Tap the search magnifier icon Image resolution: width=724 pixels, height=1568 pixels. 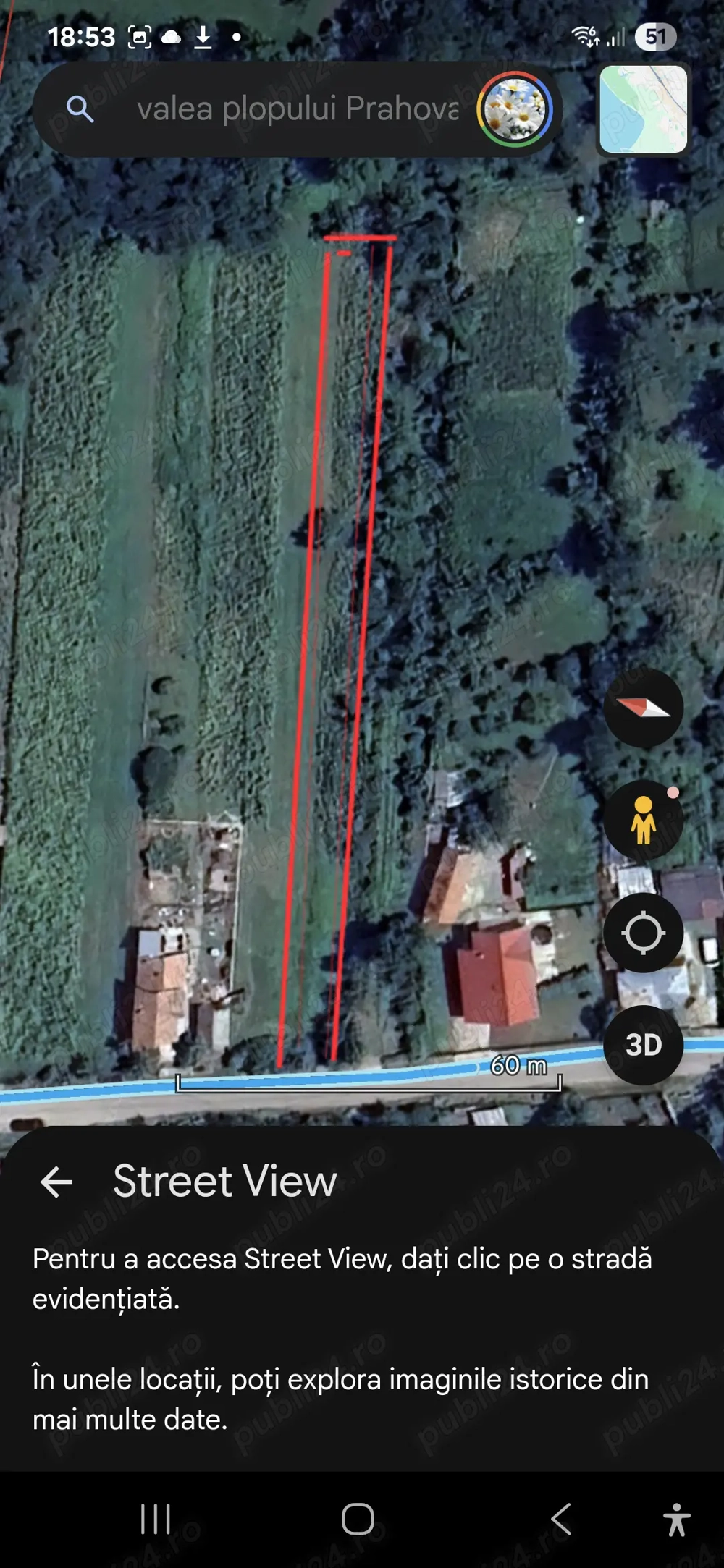81,110
